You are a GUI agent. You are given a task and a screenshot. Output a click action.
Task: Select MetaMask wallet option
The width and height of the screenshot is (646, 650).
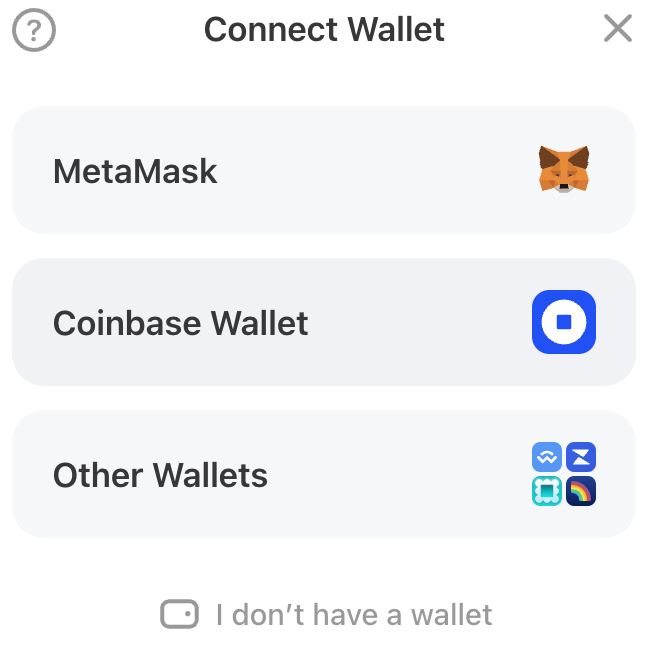pos(323,170)
